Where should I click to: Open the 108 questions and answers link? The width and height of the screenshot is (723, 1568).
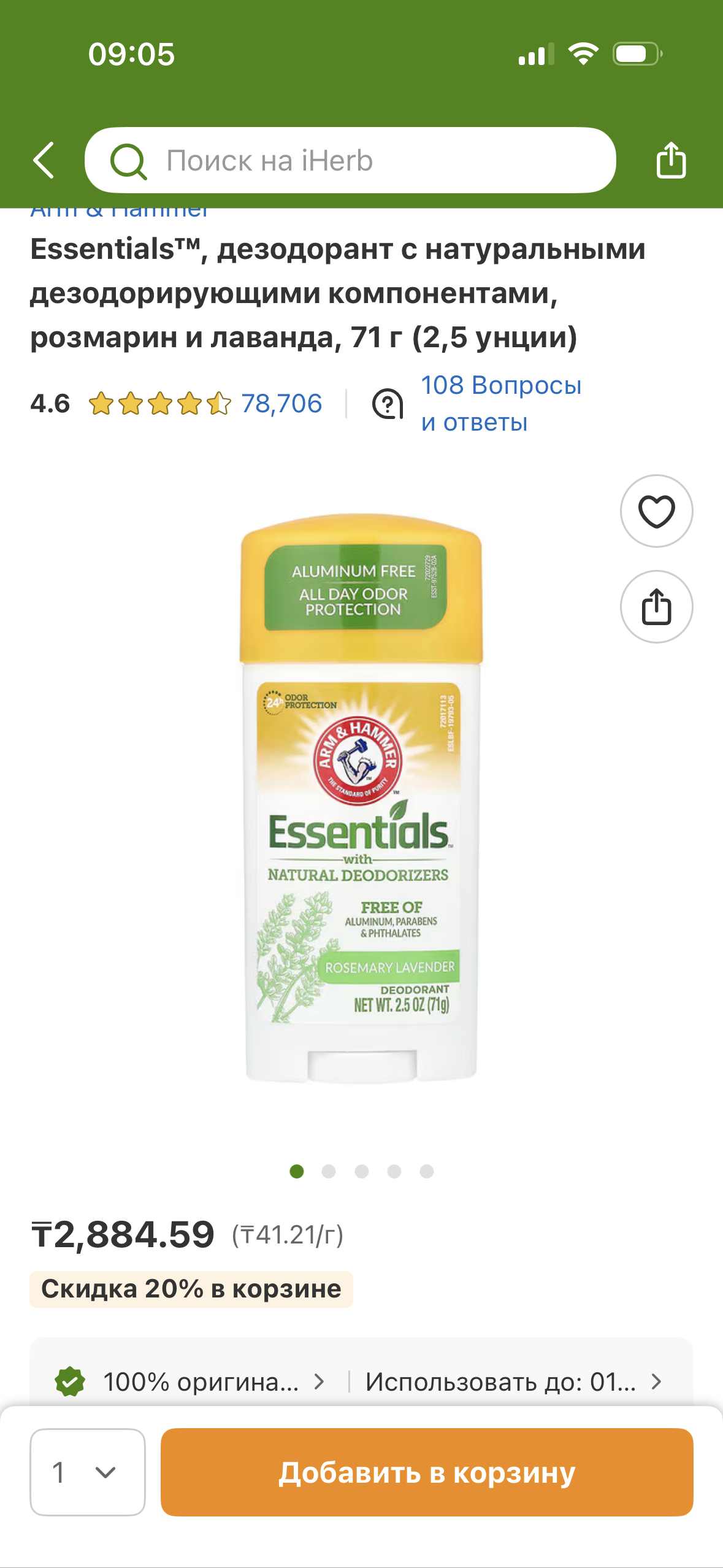[x=500, y=404]
